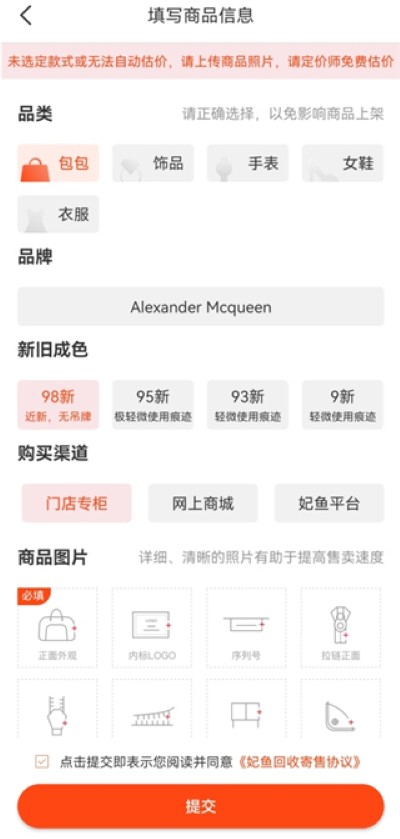Select 门店专柜 as purchase channel
Screen dimensions: 400x839
(76, 503)
